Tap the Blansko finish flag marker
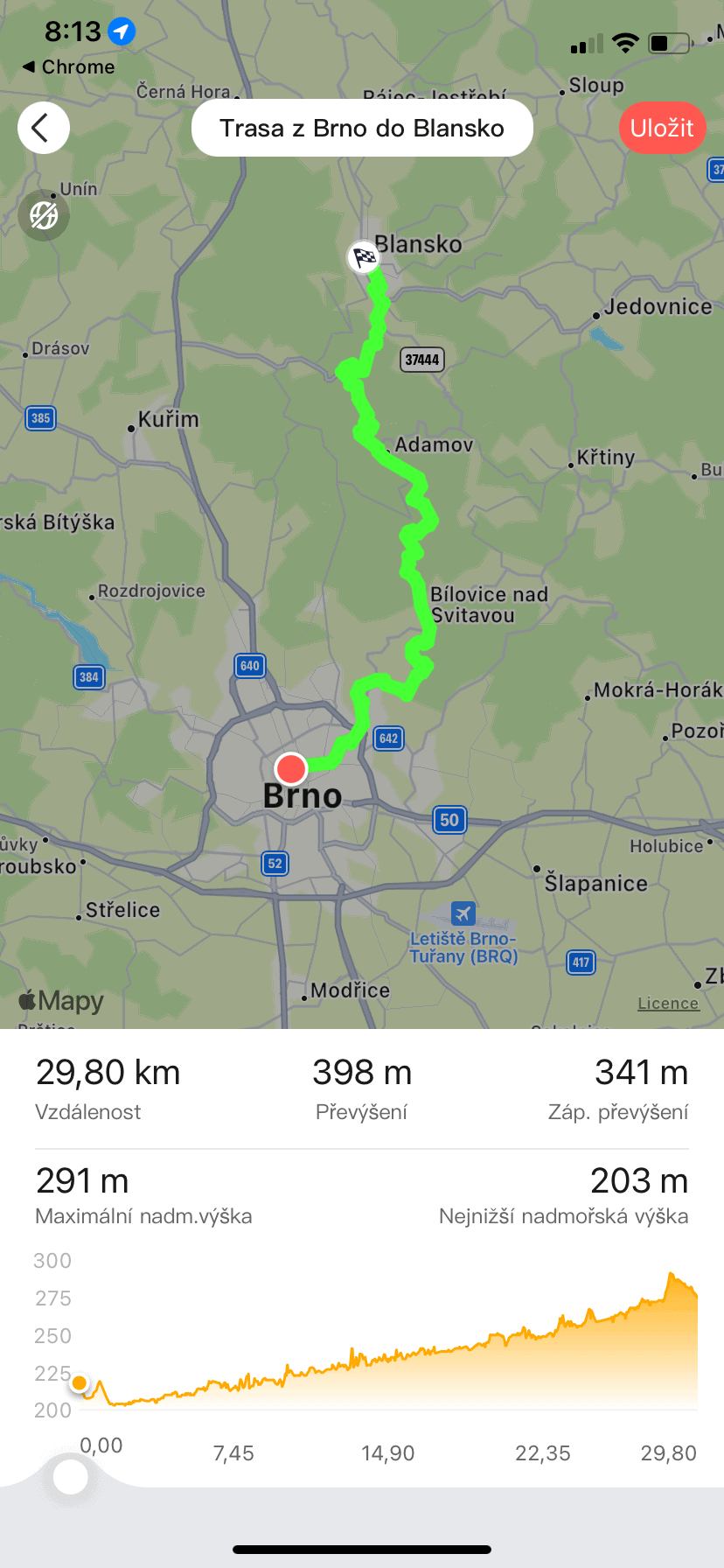This screenshot has width=724, height=1568. (364, 257)
